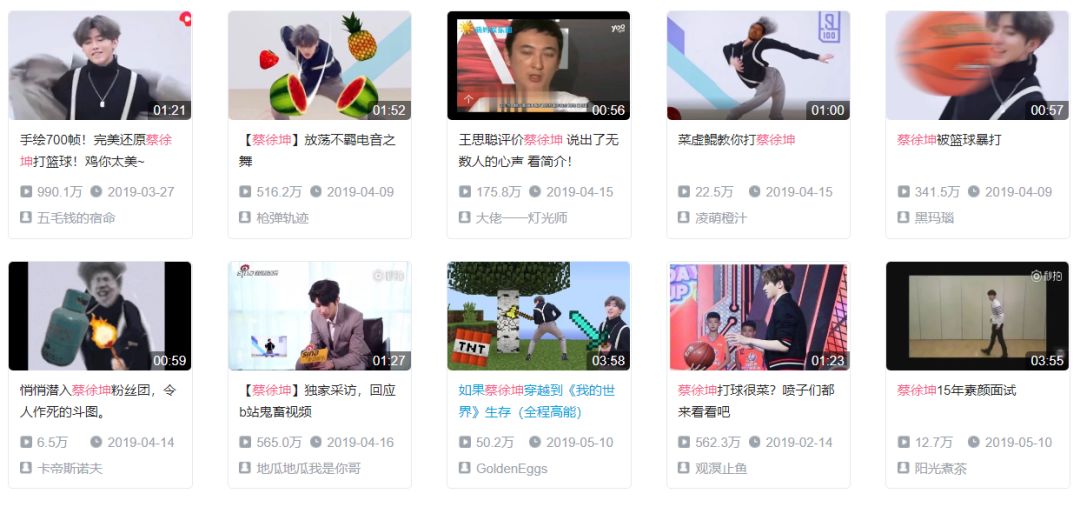Watch '菜虚鲲教你打蔡徐坤'

pos(758,66)
